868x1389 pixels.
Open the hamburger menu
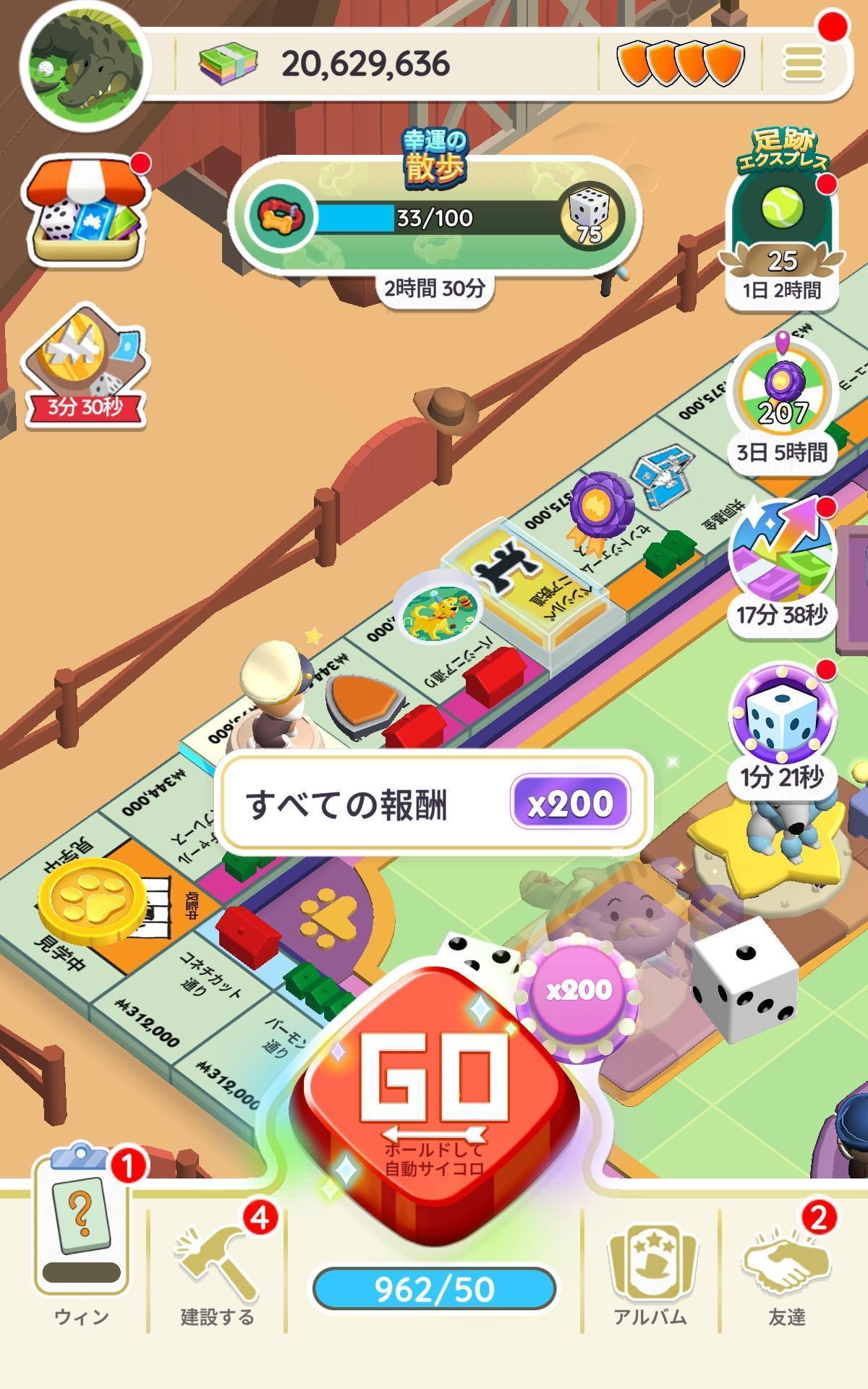pyautogui.click(x=804, y=64)
